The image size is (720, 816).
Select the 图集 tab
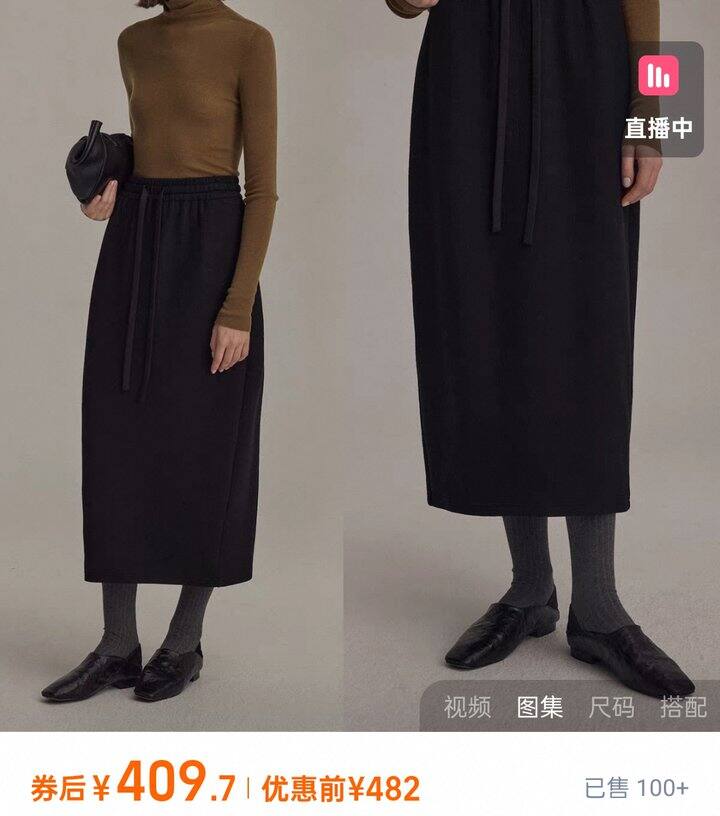coord(539,707)
